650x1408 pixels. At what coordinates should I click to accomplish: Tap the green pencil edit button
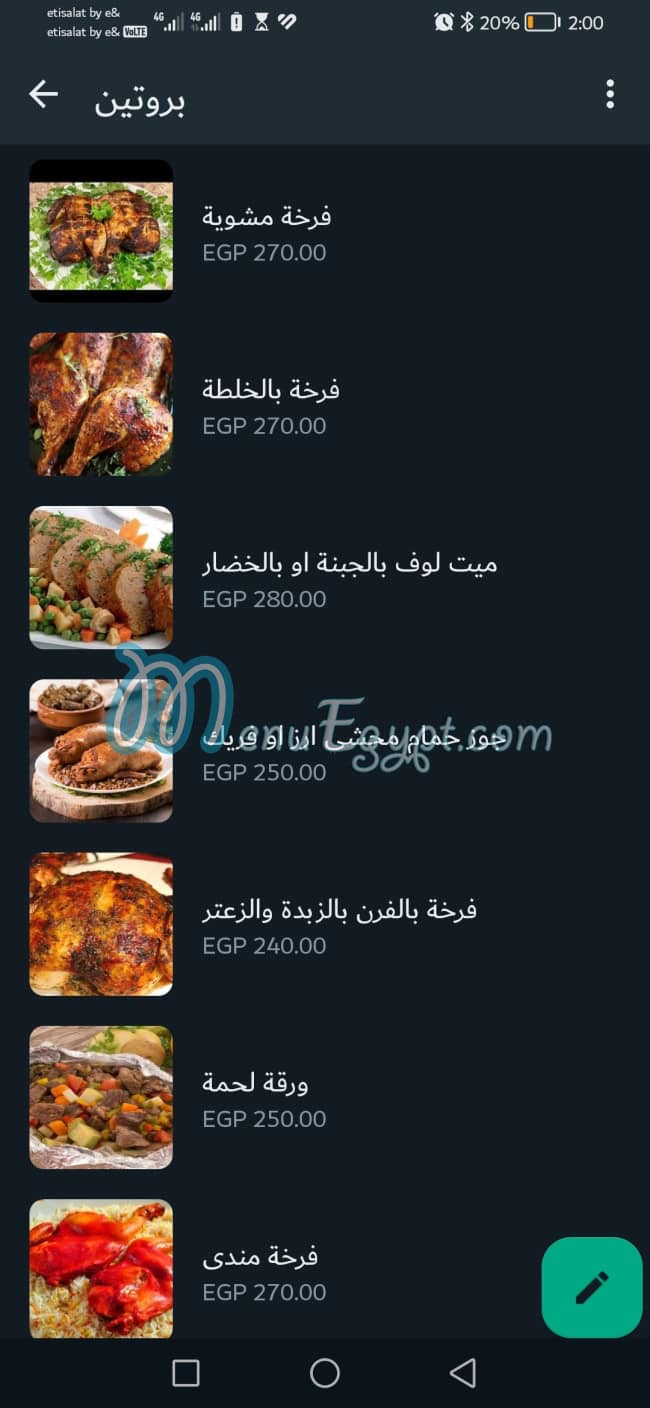click(x=591, y=1287)
